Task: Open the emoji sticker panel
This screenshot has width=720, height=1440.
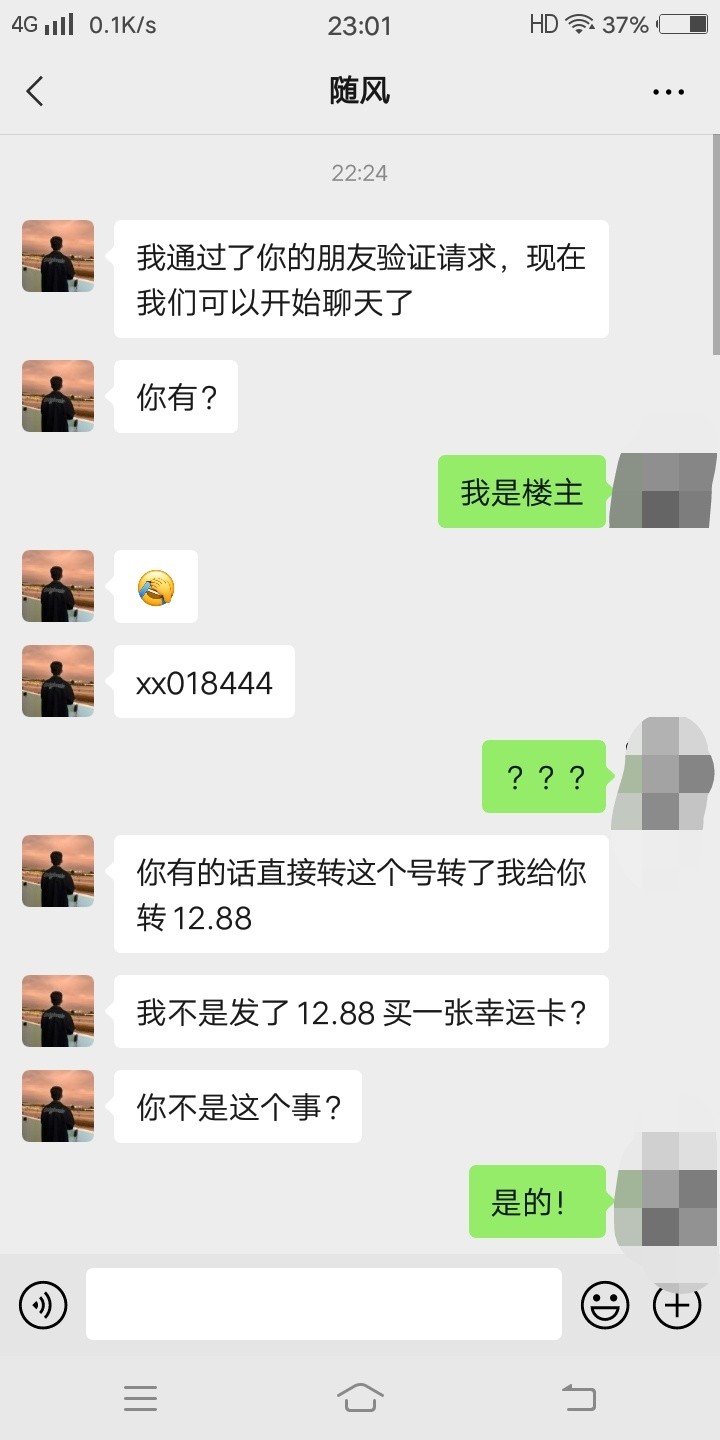Action: click(605, 1304)
